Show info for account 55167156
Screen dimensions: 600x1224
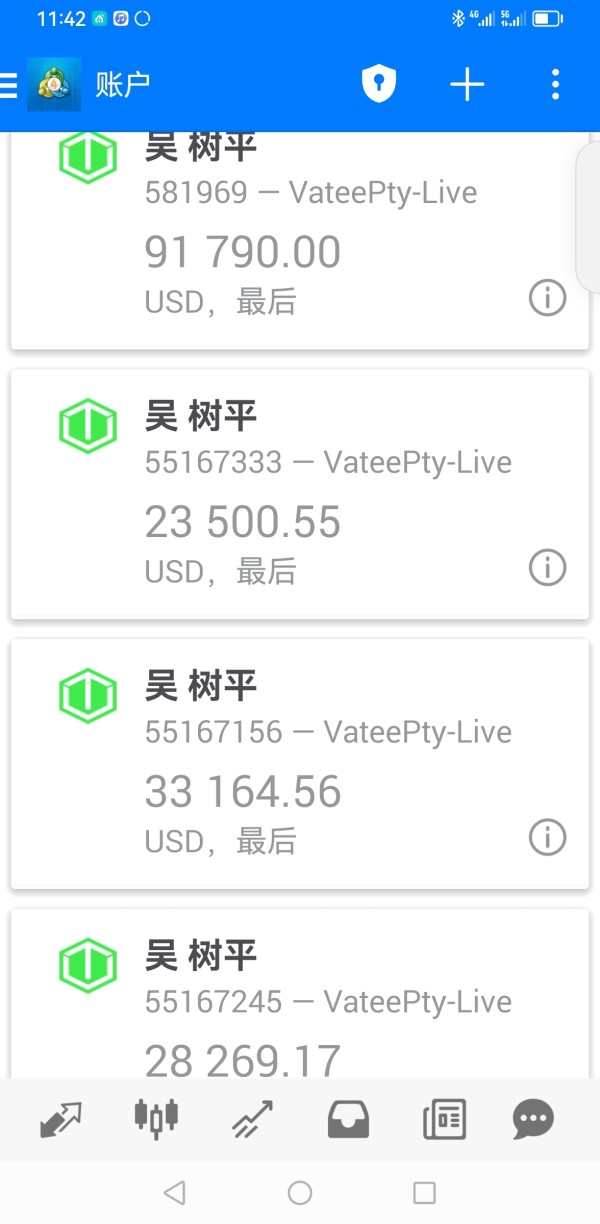coord(547,837)
